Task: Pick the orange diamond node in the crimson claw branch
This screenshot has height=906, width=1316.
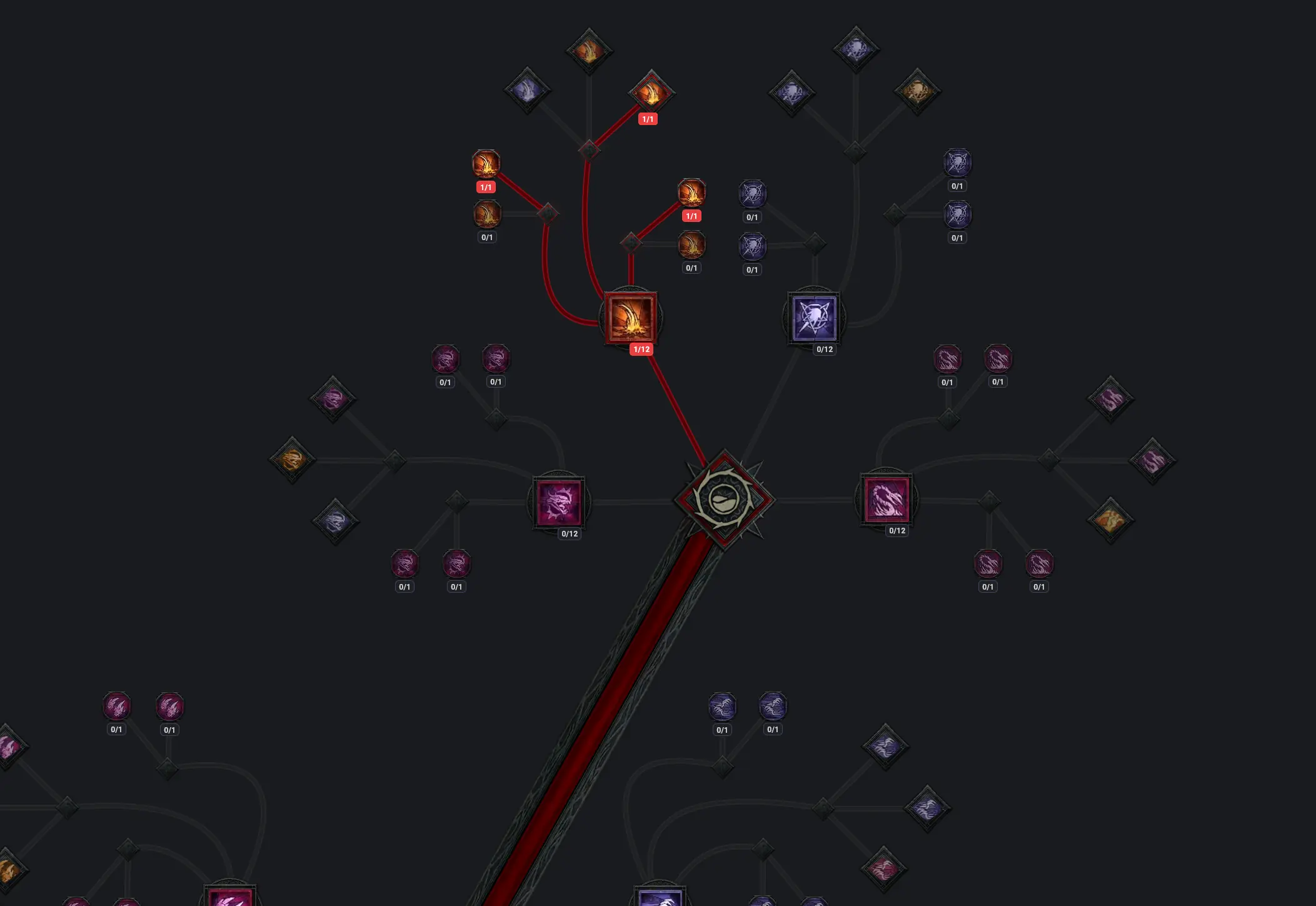Action: 1110,520
